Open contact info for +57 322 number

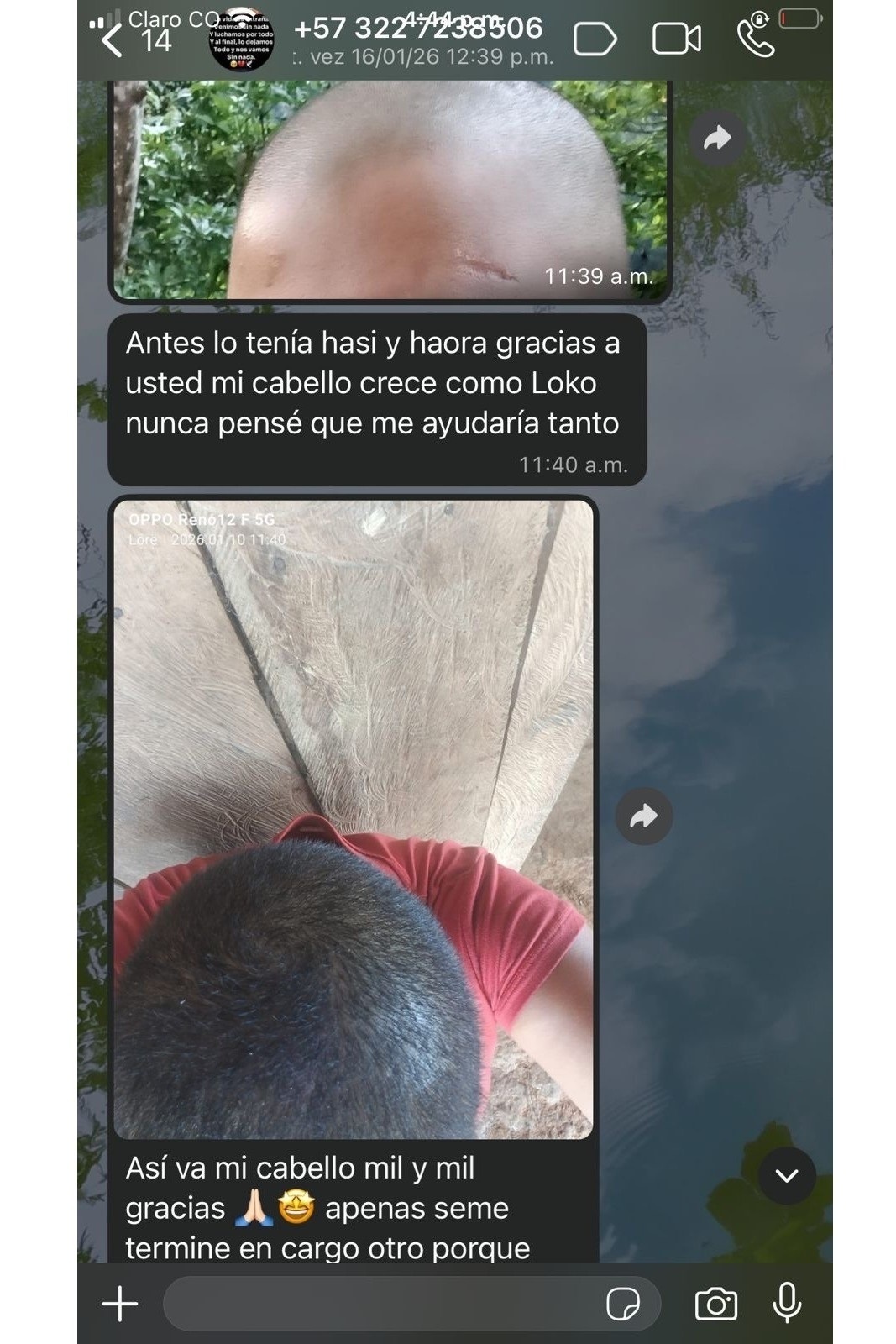417,39
